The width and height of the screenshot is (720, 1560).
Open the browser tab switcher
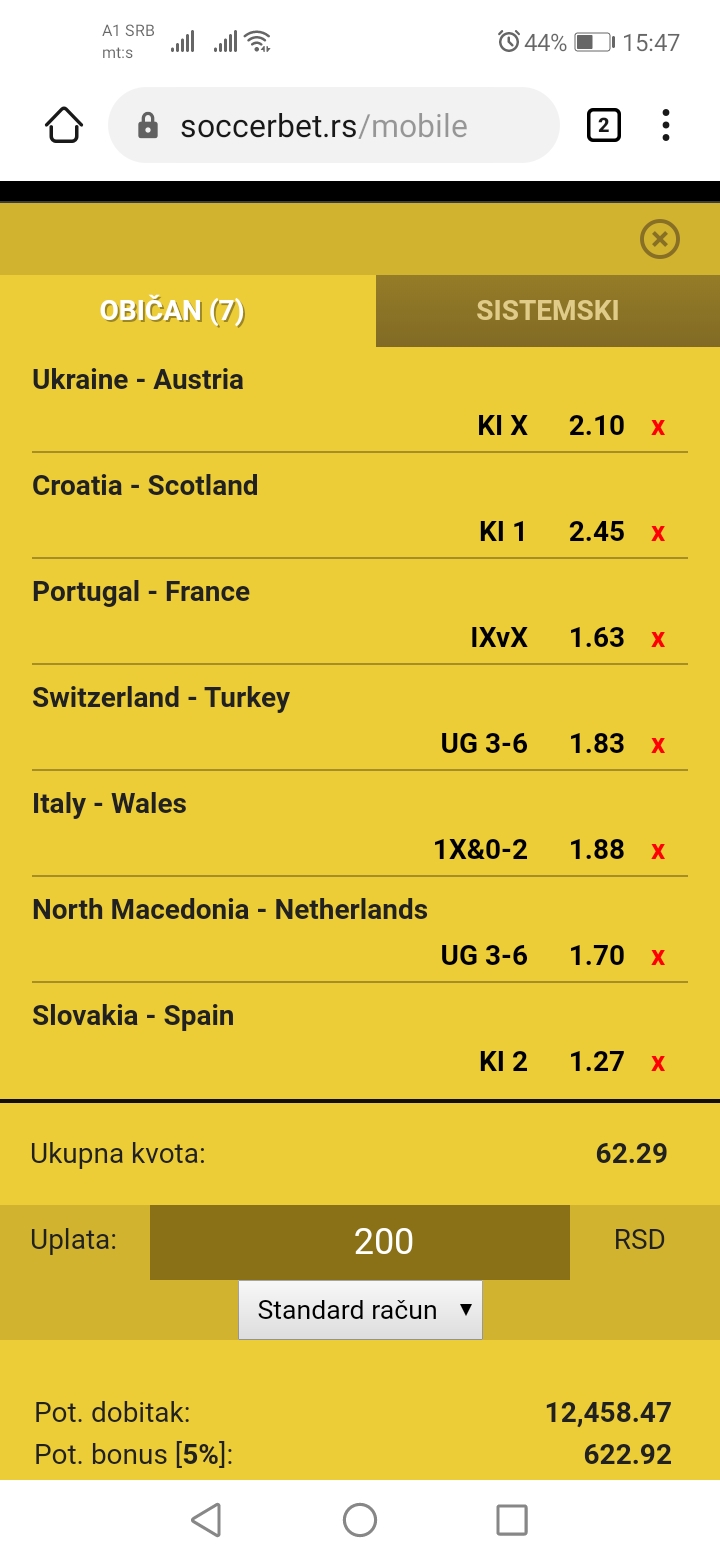pos(603,126)
